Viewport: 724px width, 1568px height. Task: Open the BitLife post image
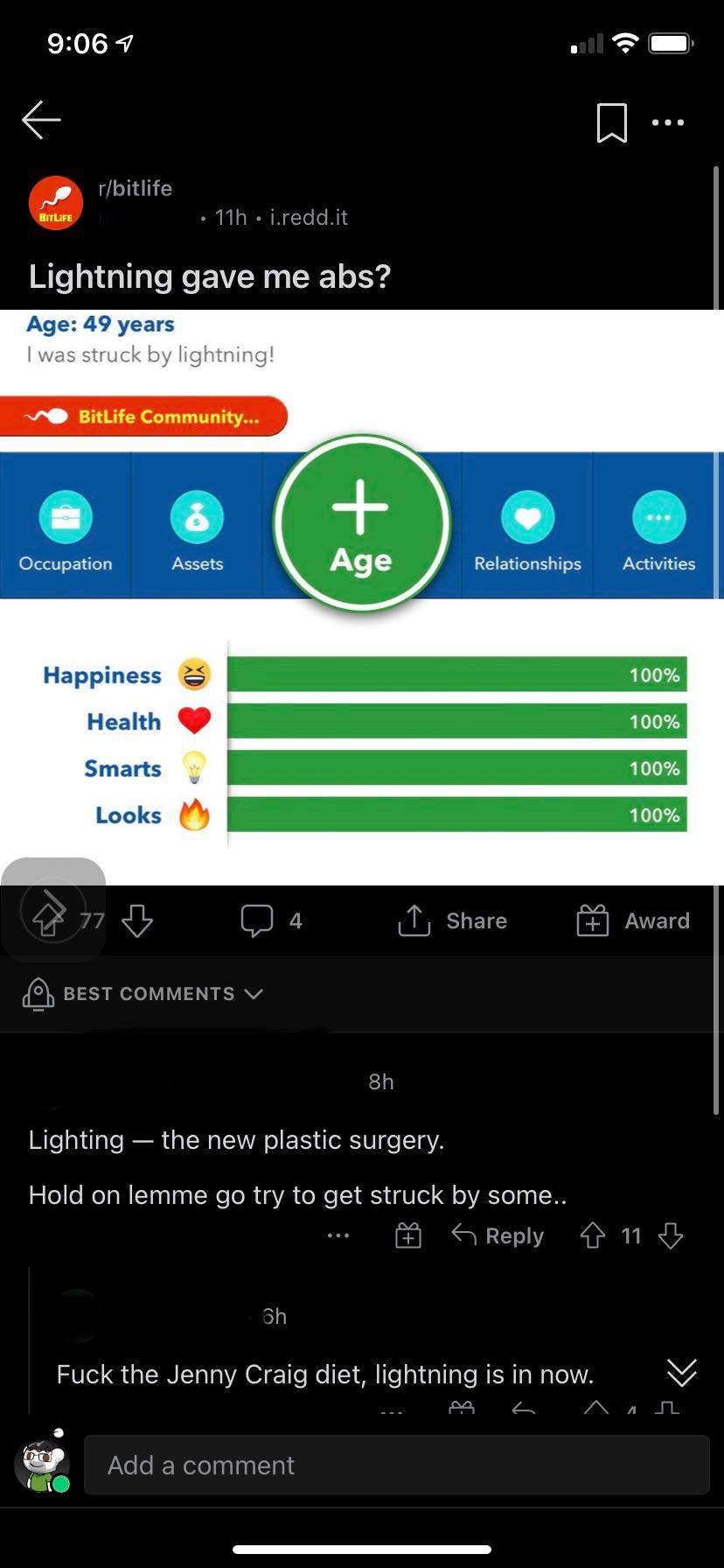361,595
